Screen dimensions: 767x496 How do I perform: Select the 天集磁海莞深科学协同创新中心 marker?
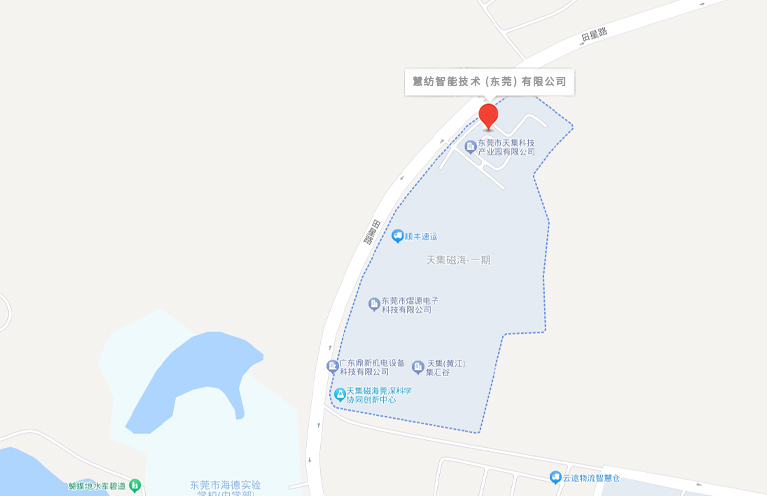pos(339,395)
